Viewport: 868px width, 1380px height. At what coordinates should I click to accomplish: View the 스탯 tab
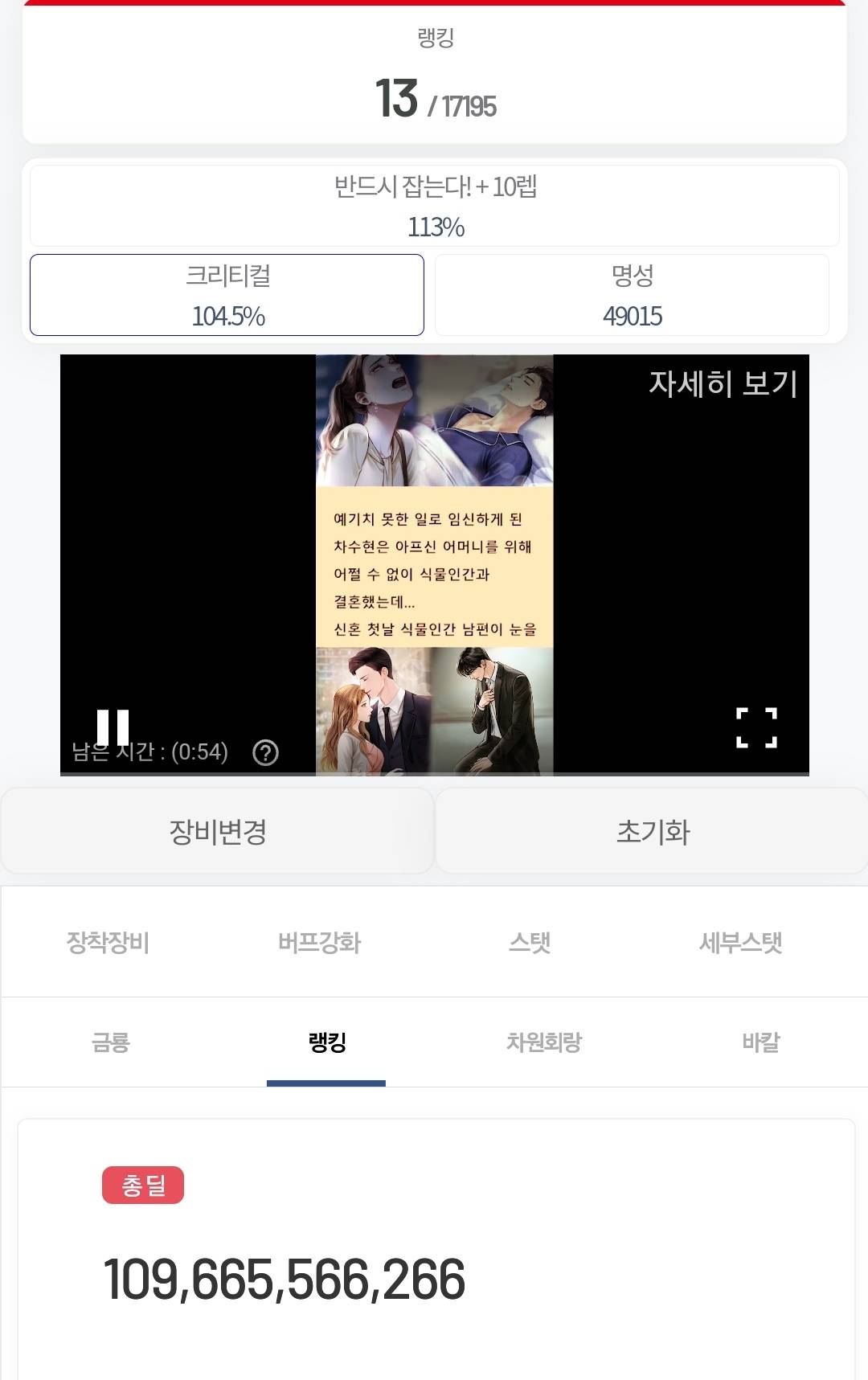point(530,942)
